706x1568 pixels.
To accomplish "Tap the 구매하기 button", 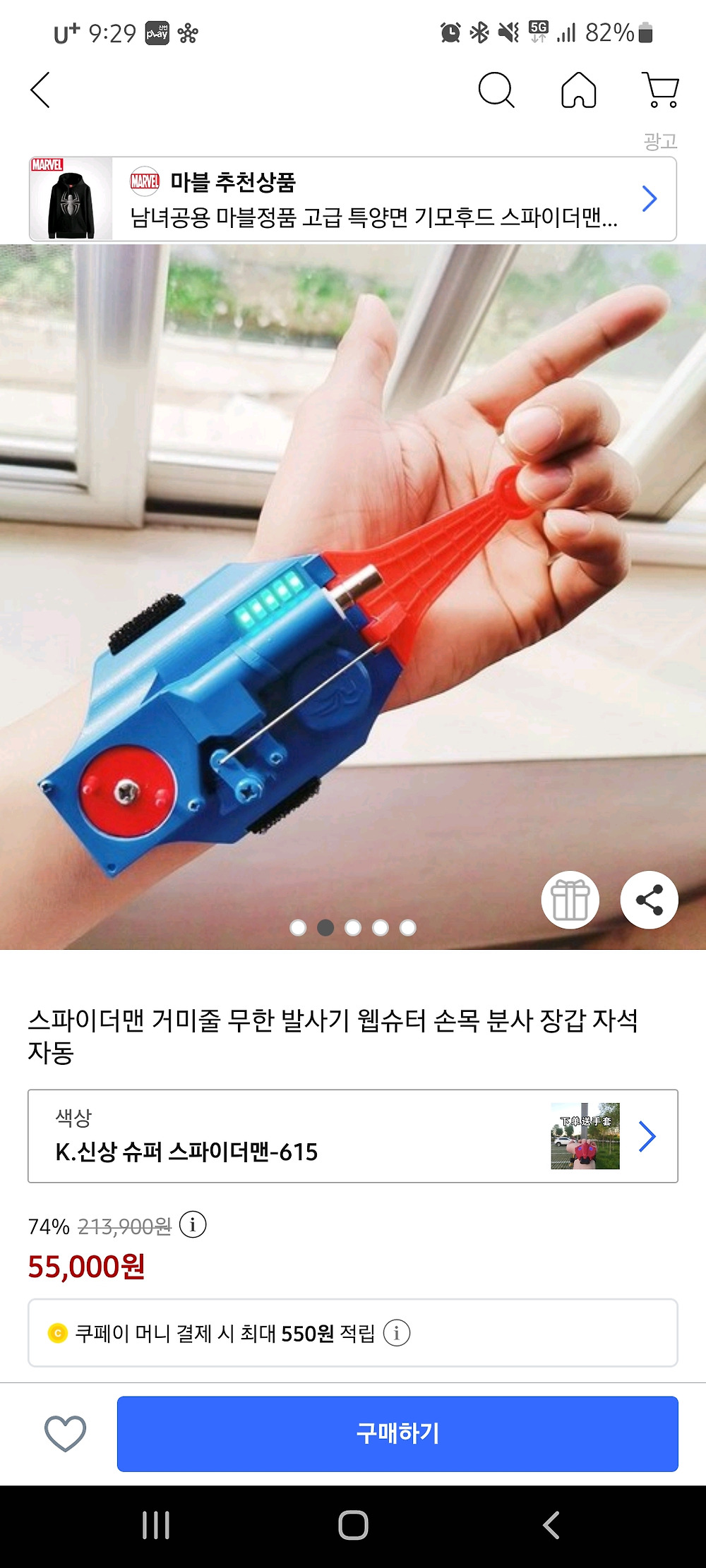I will (x=397, y=1433).
